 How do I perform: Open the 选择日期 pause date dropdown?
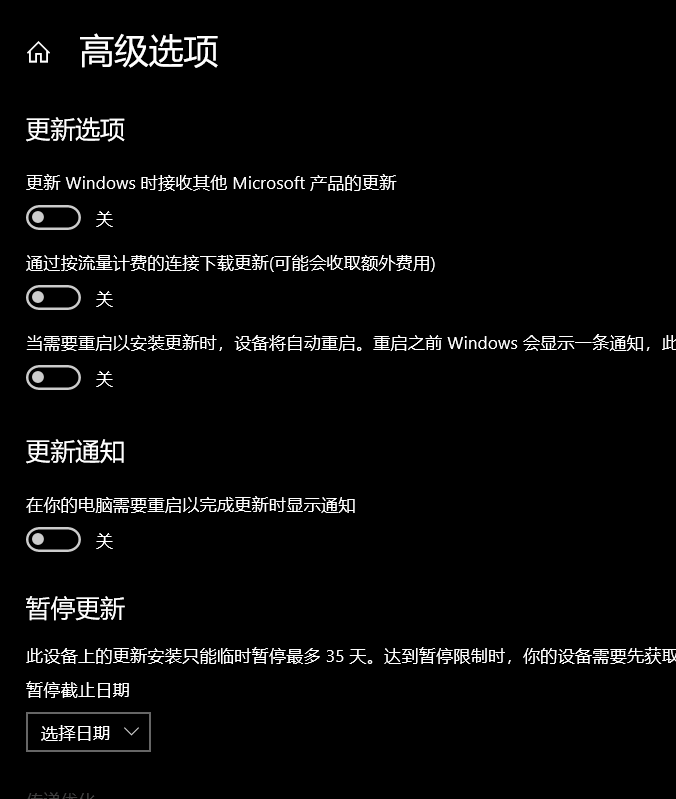[88, 732]
